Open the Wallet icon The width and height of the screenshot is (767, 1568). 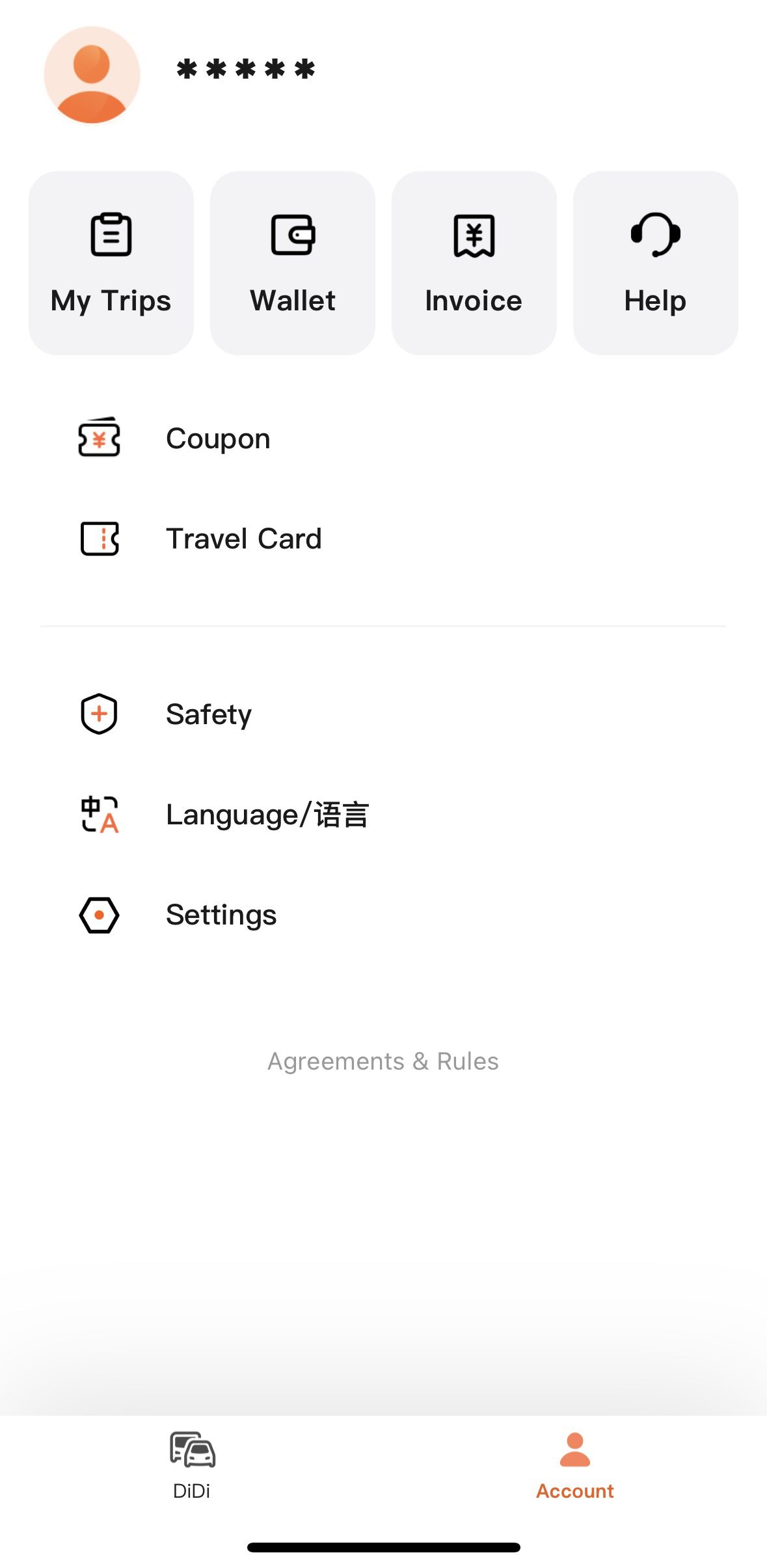(292, 236)
